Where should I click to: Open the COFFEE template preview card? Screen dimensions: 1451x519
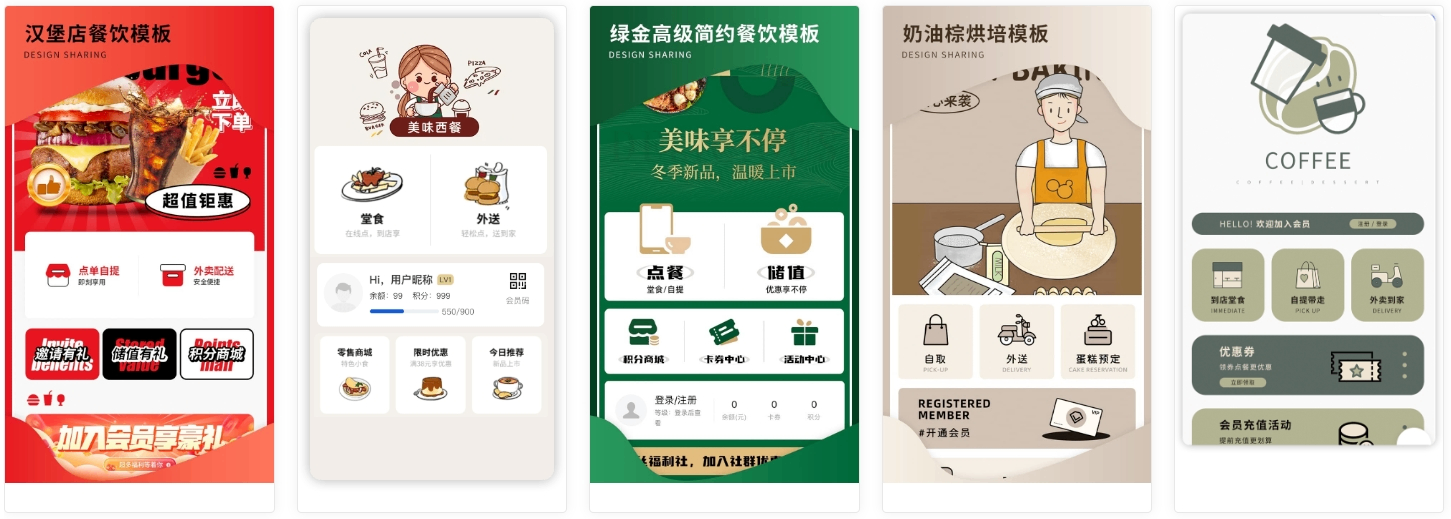coord(1308,230)
